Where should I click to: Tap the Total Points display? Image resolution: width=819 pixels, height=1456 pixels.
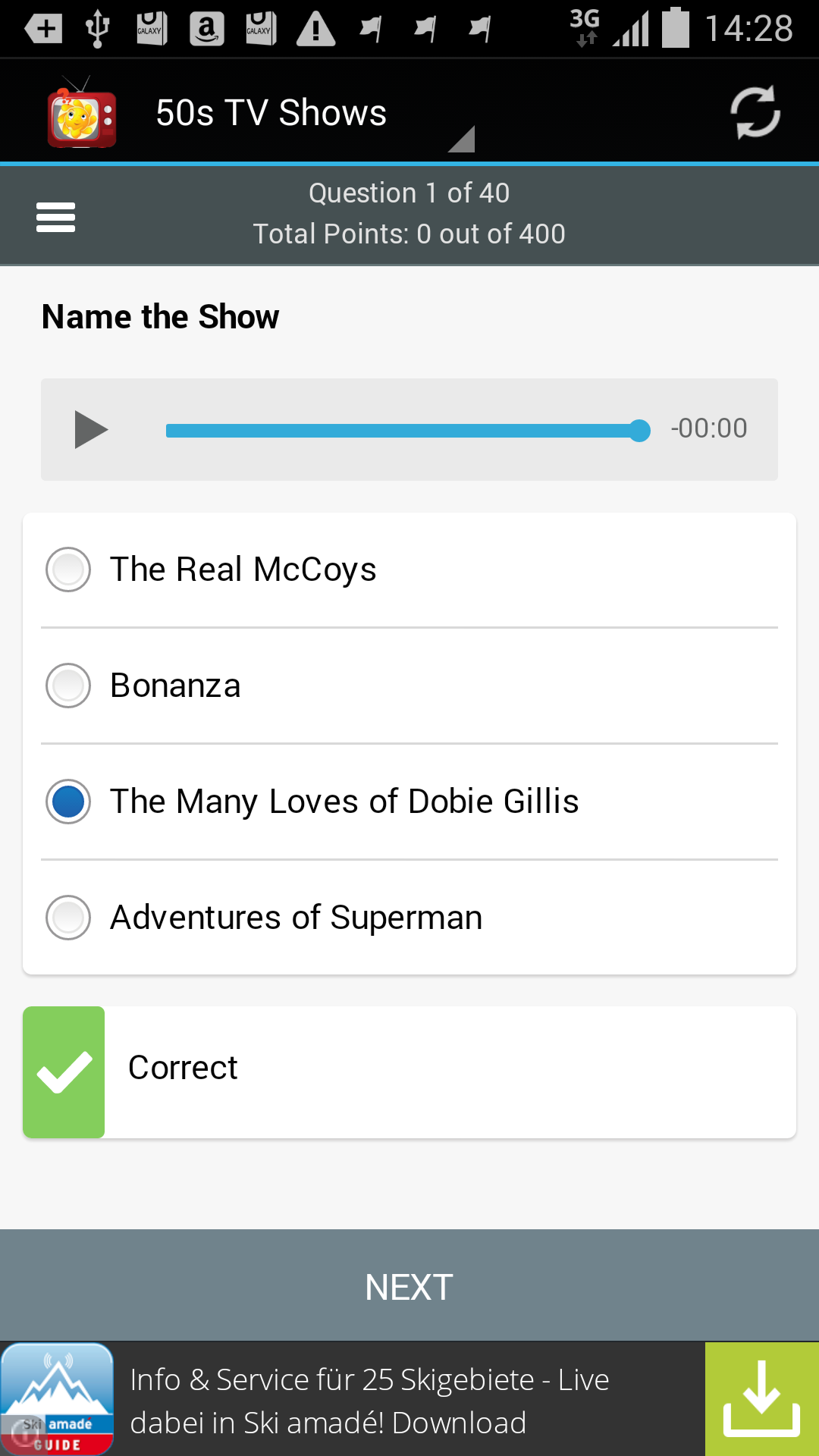click(x=409, y=234)
